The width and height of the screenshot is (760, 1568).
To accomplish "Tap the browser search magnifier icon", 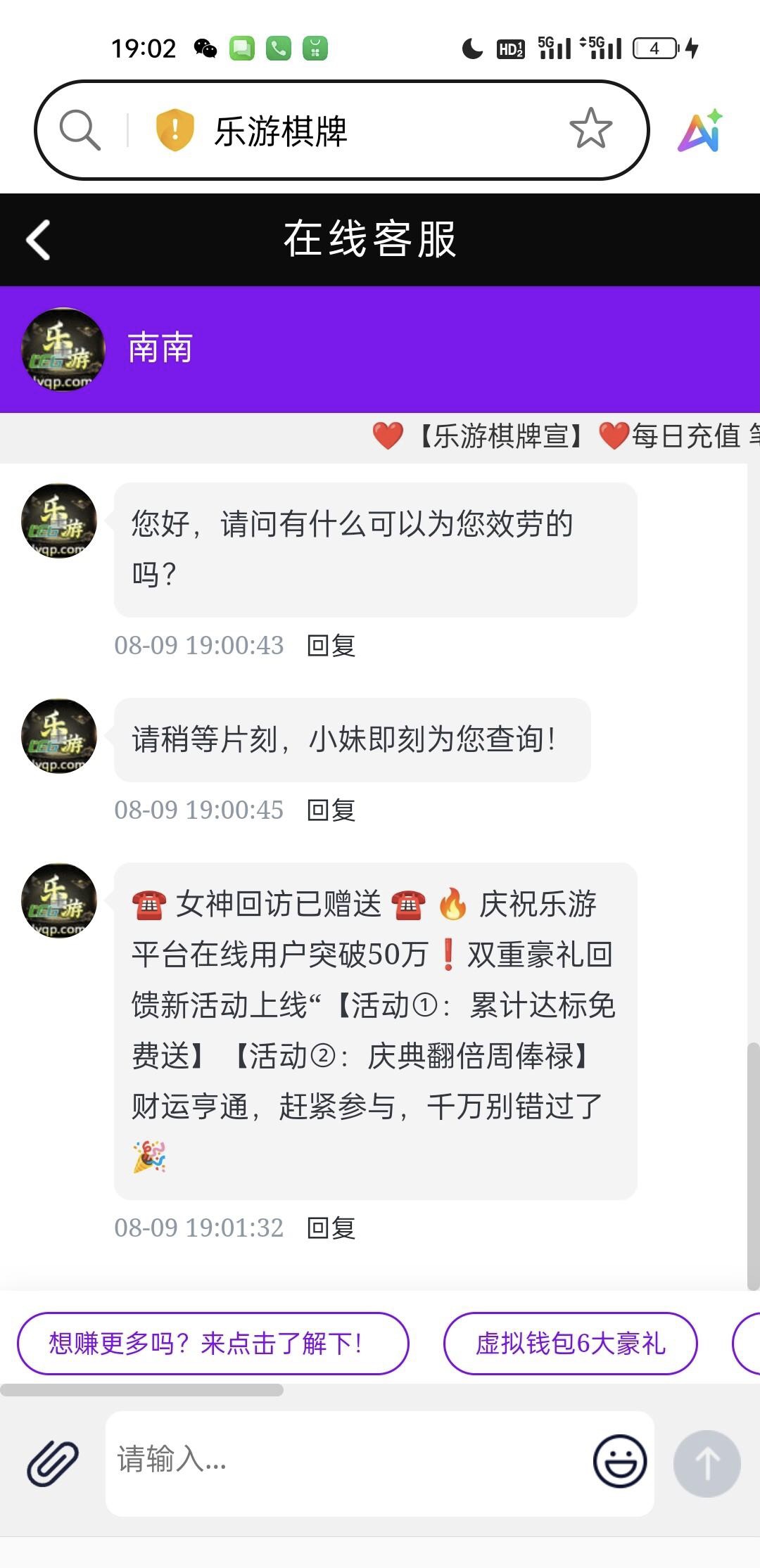I will point(80,130).
